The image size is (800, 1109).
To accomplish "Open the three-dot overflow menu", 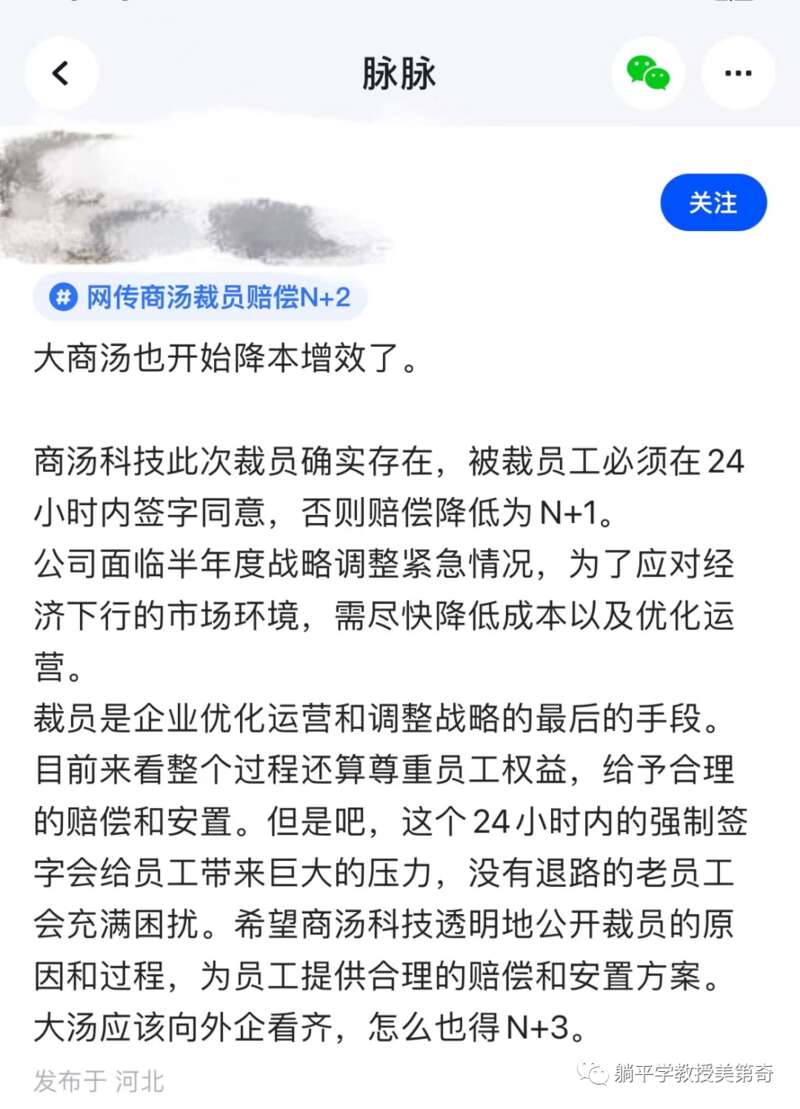I will [737, 73].
